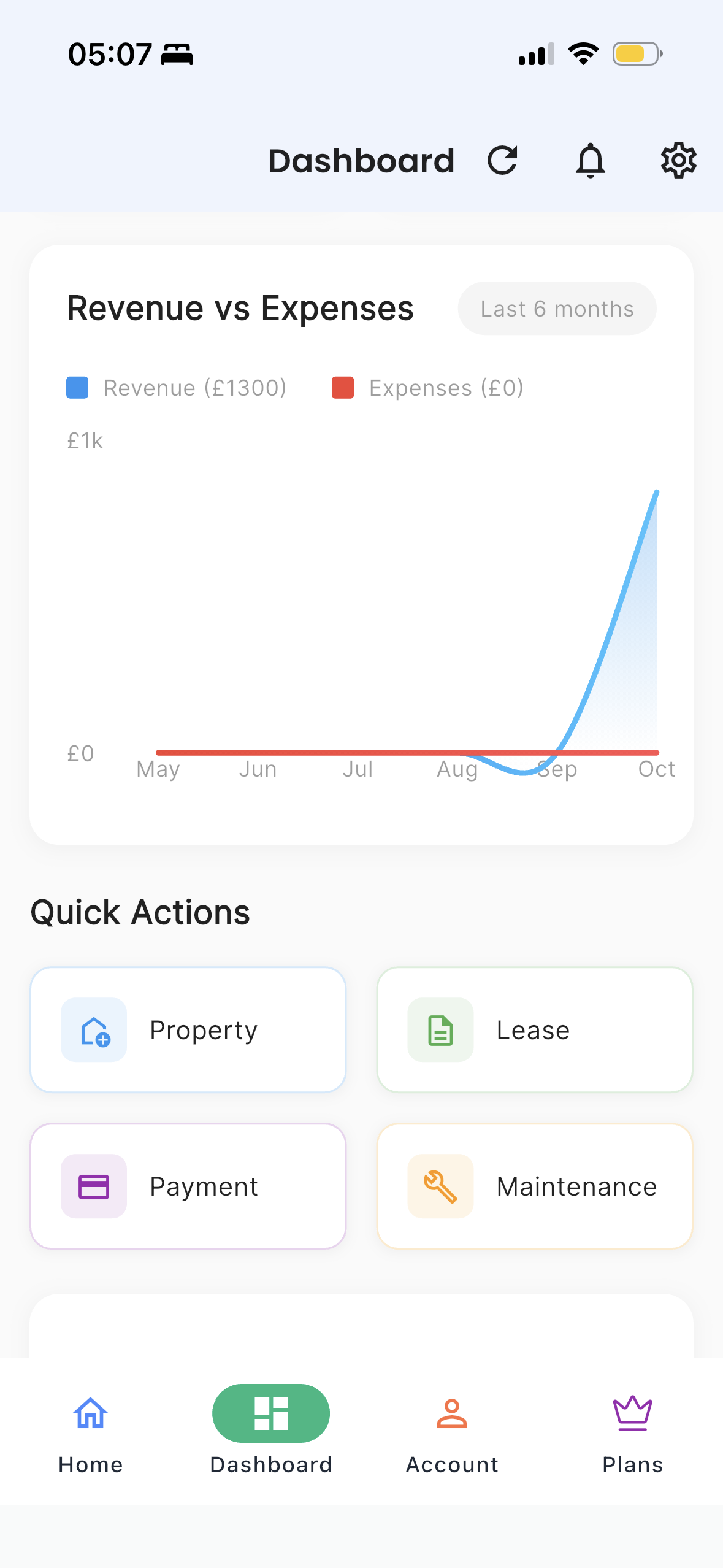Viewport: 723px width, 1568px height.
Task: Refresh the Dashboard data
Action: coord(502,160)
